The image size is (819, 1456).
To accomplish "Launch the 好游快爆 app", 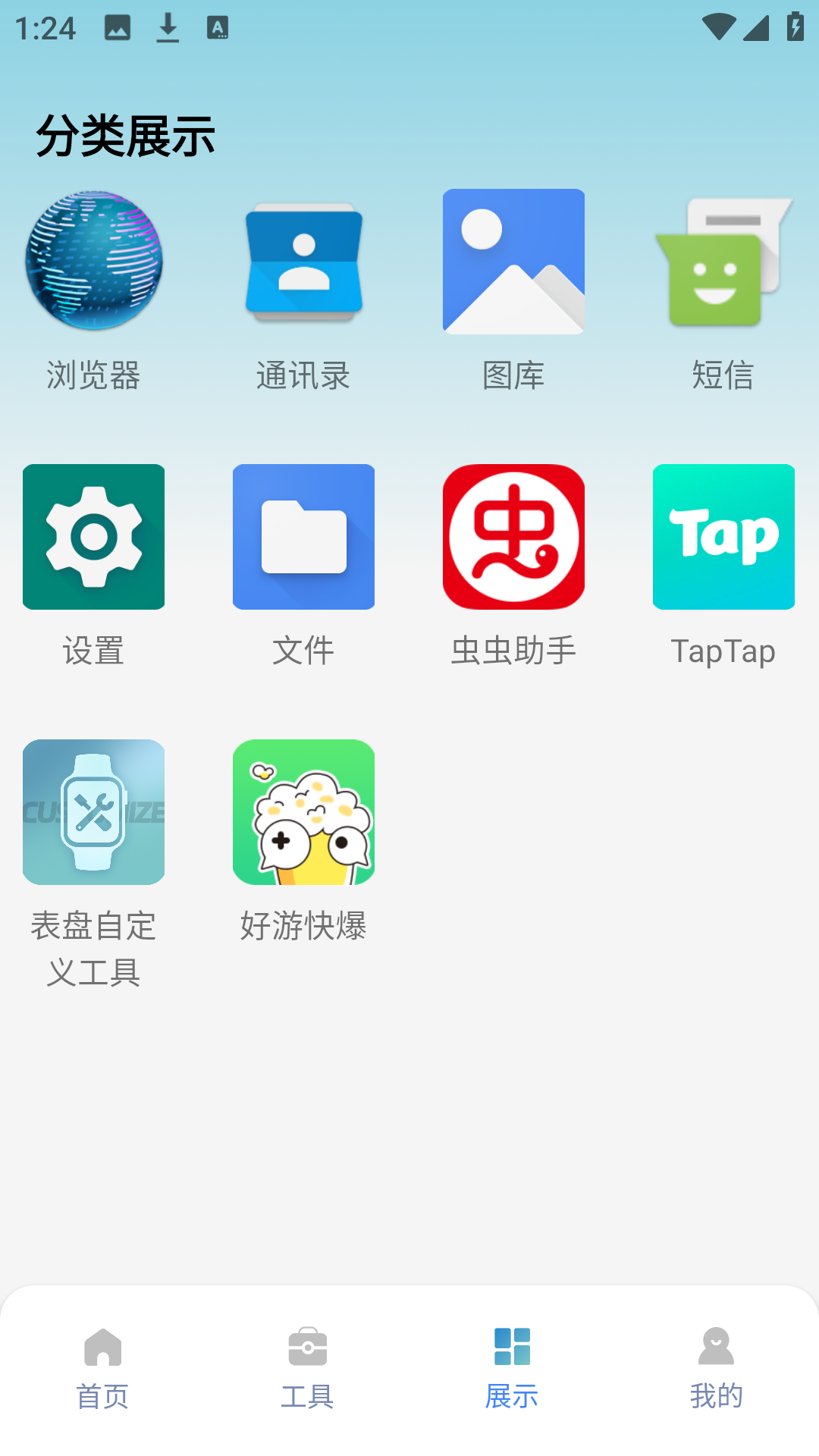I will pyautogui.click(x=303, y=812).
